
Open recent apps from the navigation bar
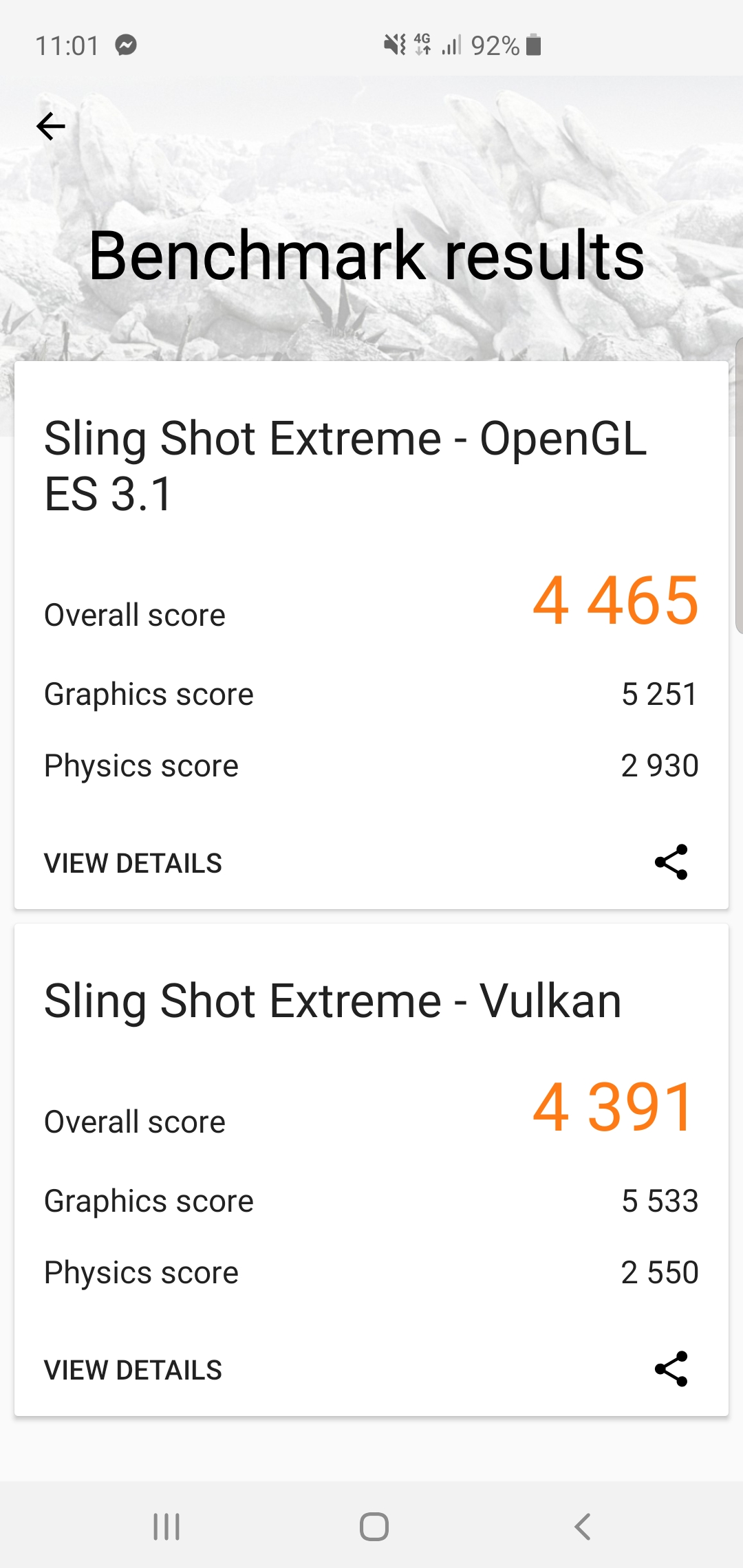[x=166, y=1527]
